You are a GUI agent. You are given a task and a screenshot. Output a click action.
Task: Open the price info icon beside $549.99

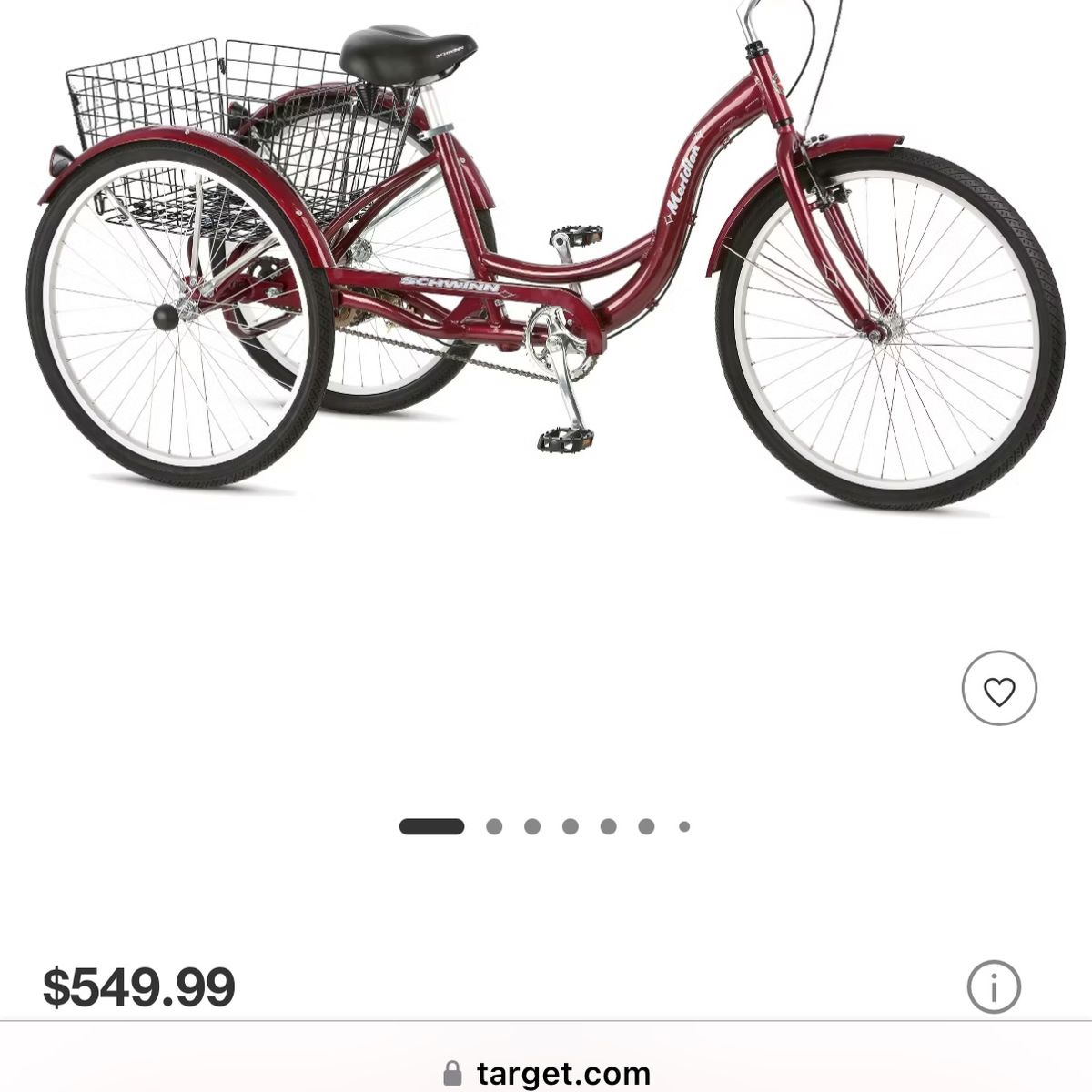[x=993, y=986]
